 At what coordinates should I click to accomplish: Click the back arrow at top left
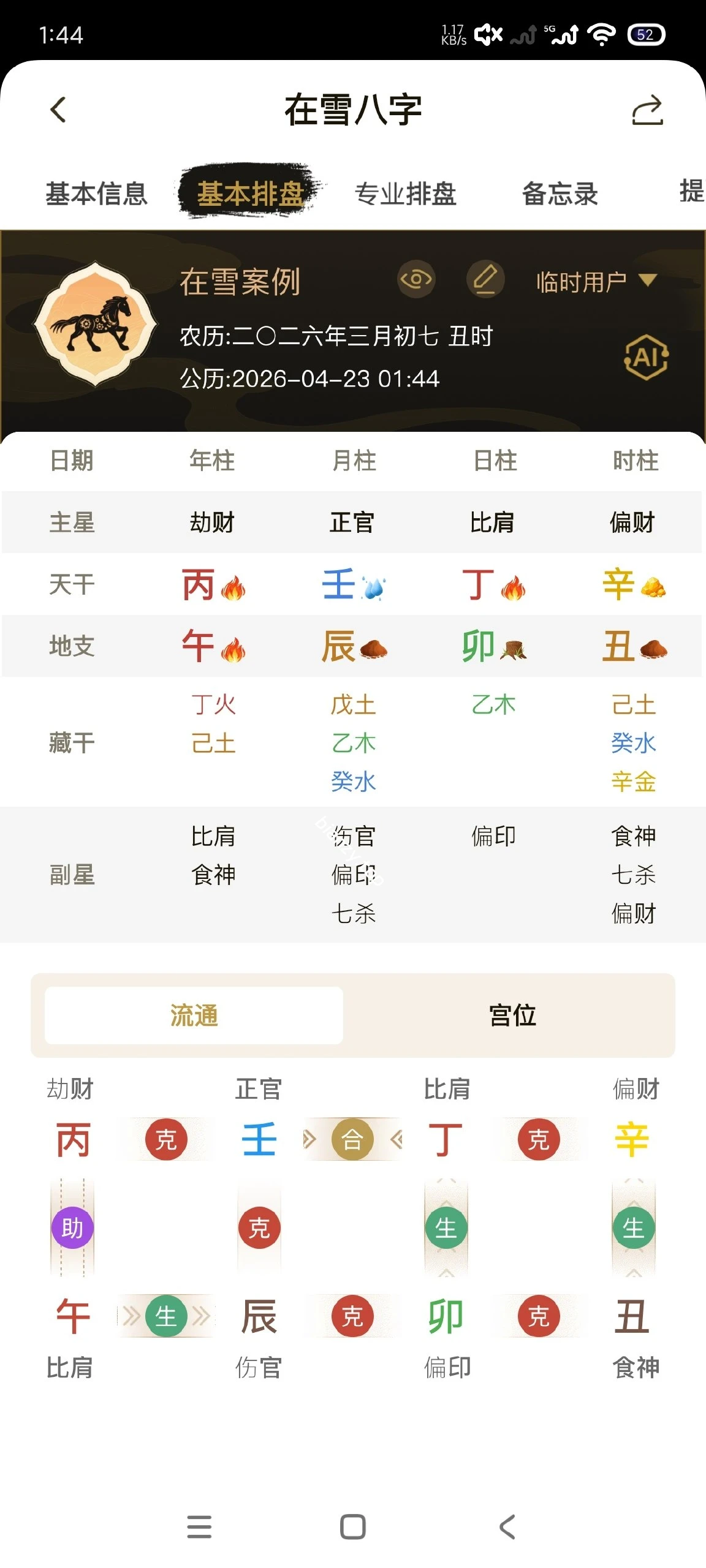point(58,110)
